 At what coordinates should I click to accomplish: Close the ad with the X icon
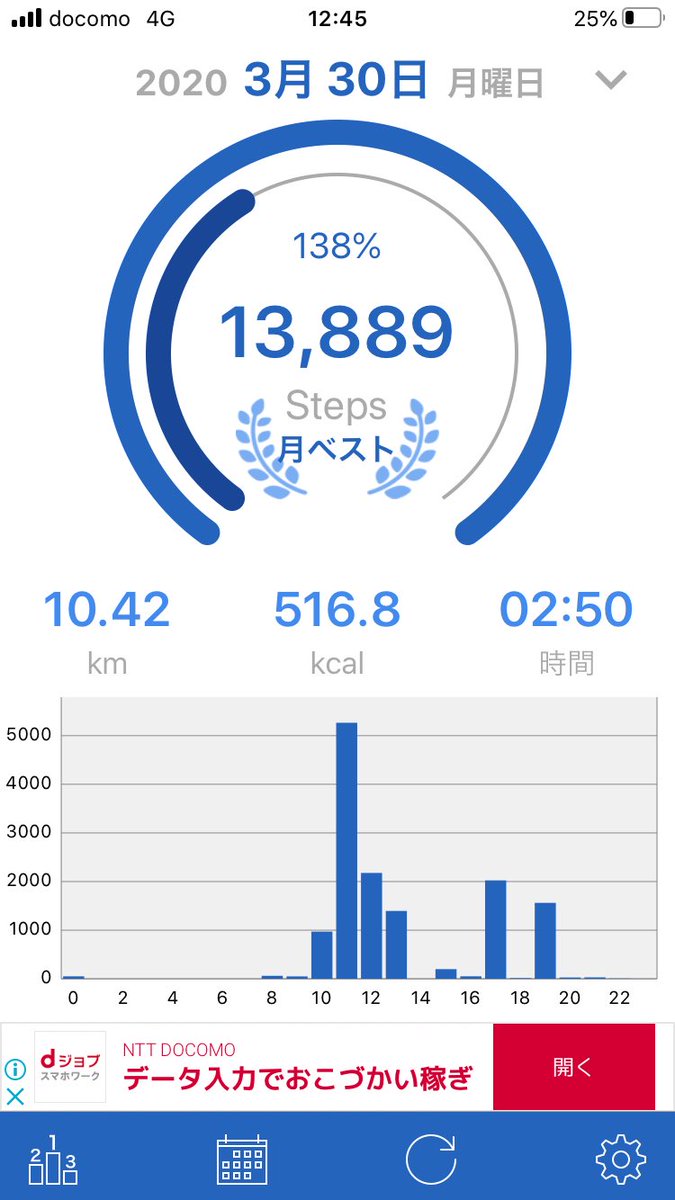(x=15, y=1096)
